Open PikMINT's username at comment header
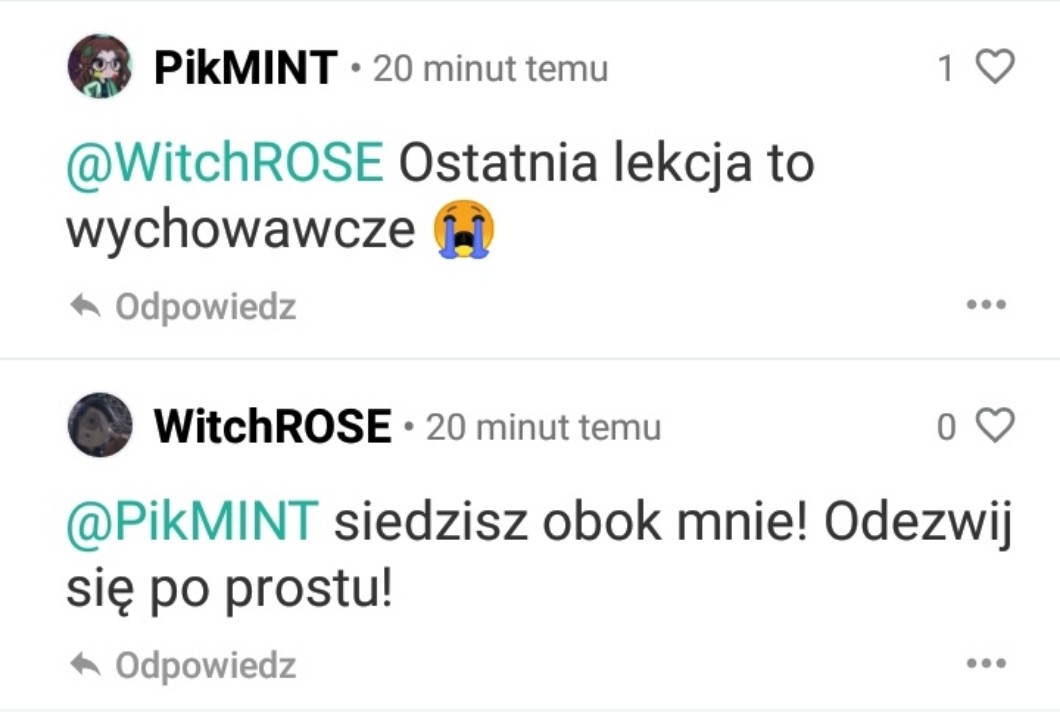This screenshot has width=1060, height=719. click(246, 68)
